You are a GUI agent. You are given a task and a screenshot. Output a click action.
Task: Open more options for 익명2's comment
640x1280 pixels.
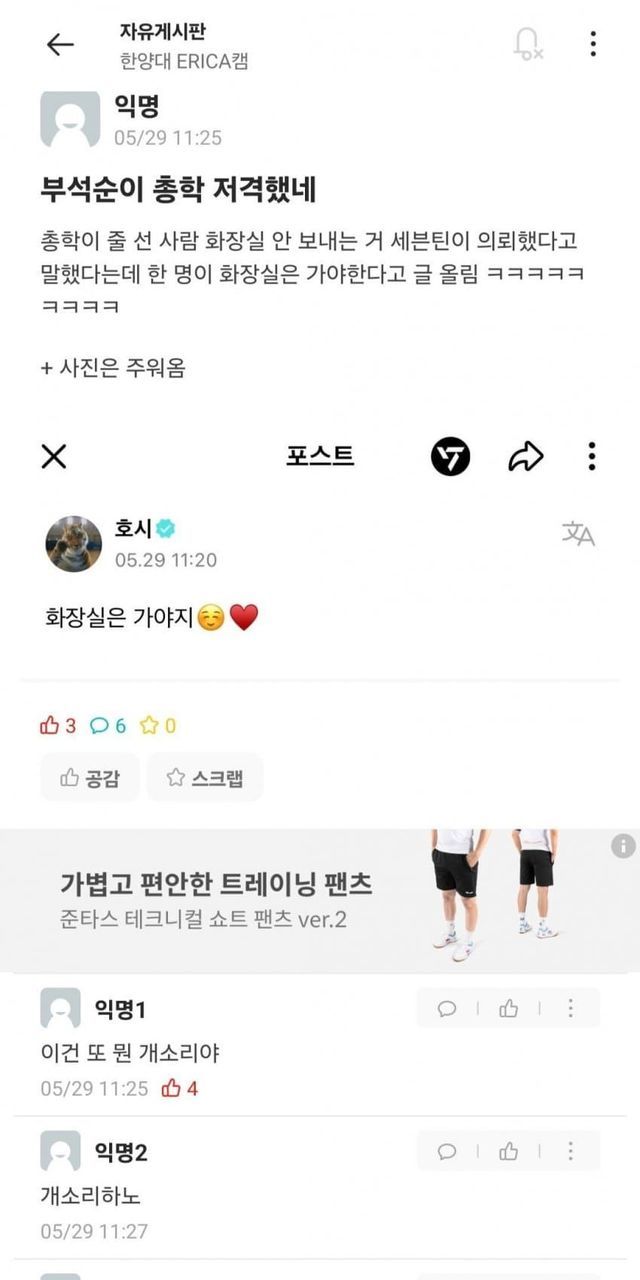tap(571, 1152)
